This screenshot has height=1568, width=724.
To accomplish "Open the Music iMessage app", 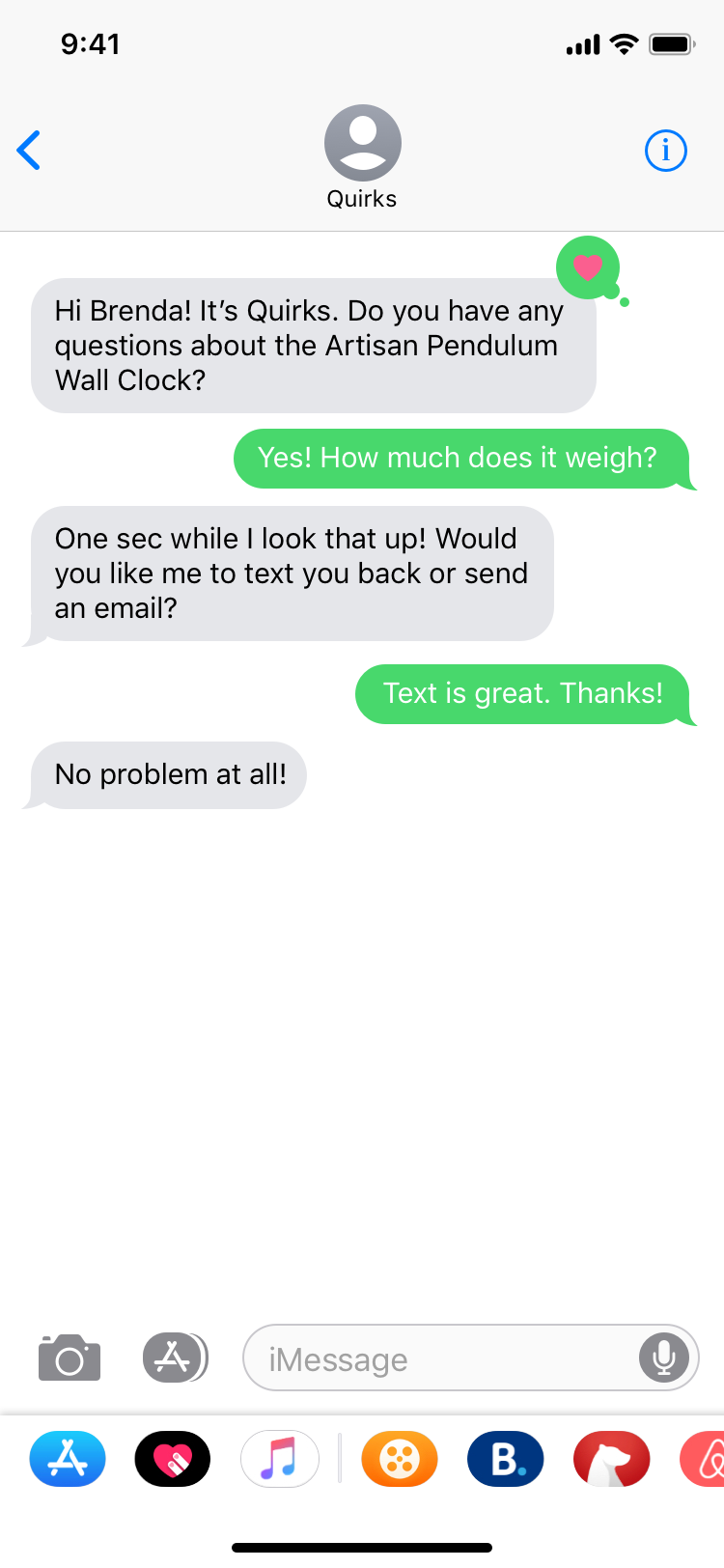I will click(279, 1458).
